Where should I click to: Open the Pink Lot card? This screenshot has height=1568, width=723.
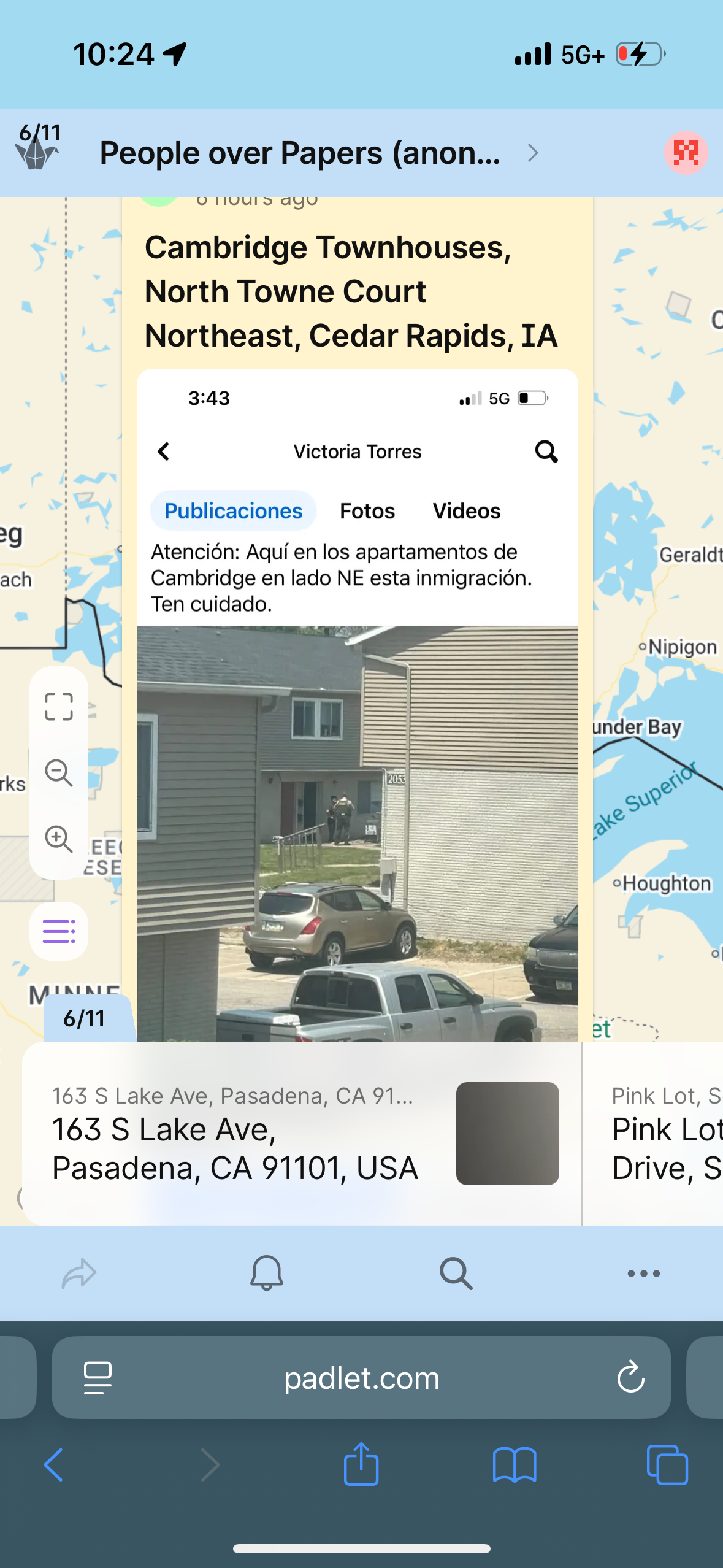click(662, 1134)
